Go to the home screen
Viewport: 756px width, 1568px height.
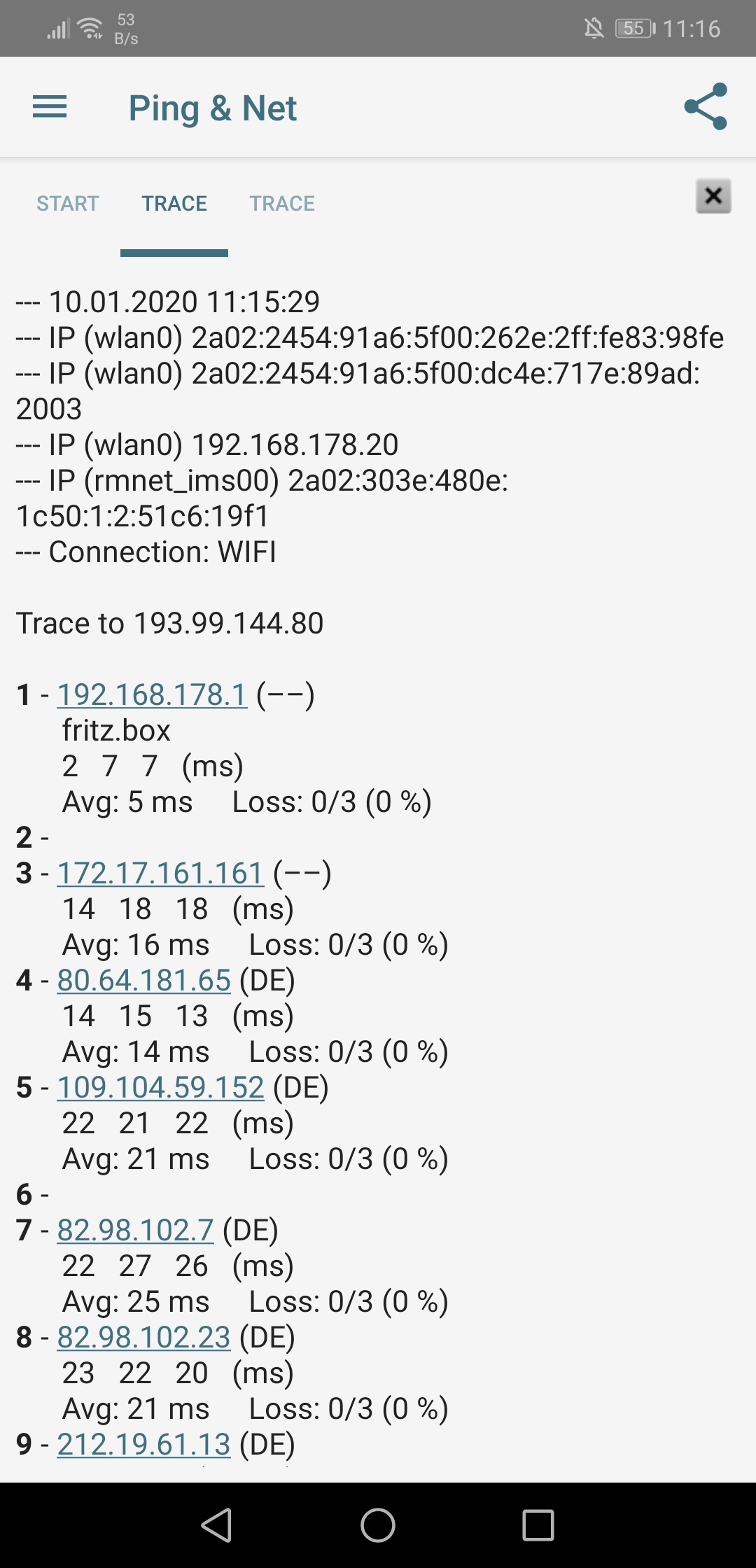378,1525
